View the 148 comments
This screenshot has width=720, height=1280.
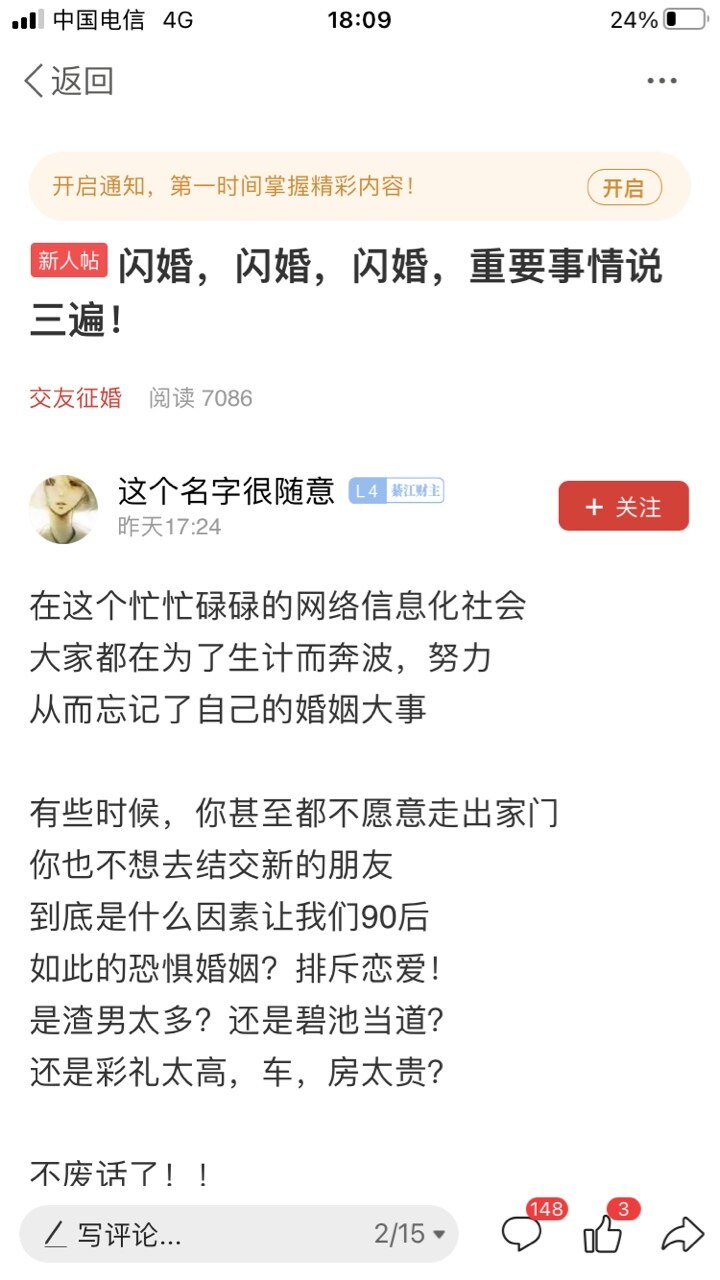(522, 1234)
